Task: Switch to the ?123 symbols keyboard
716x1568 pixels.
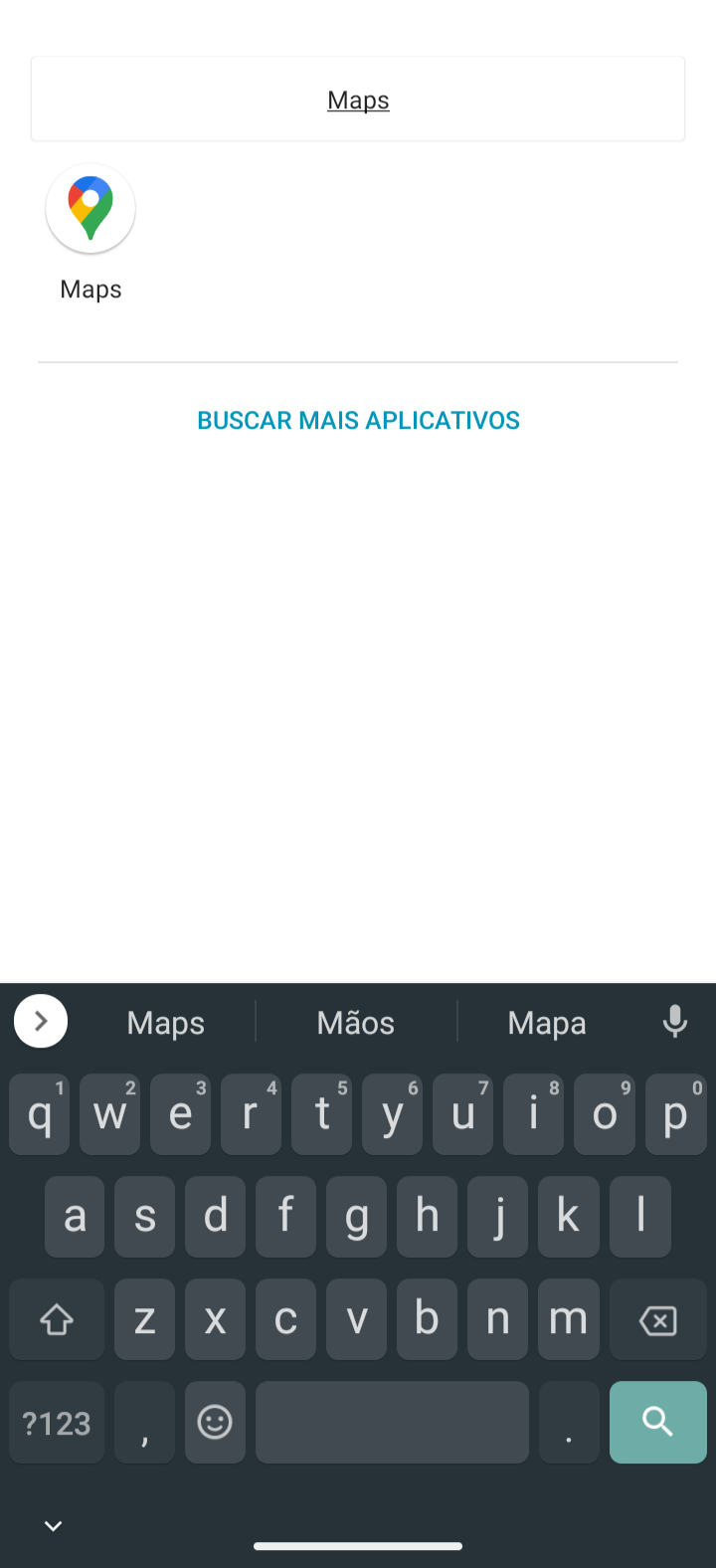Action: 57,1422
